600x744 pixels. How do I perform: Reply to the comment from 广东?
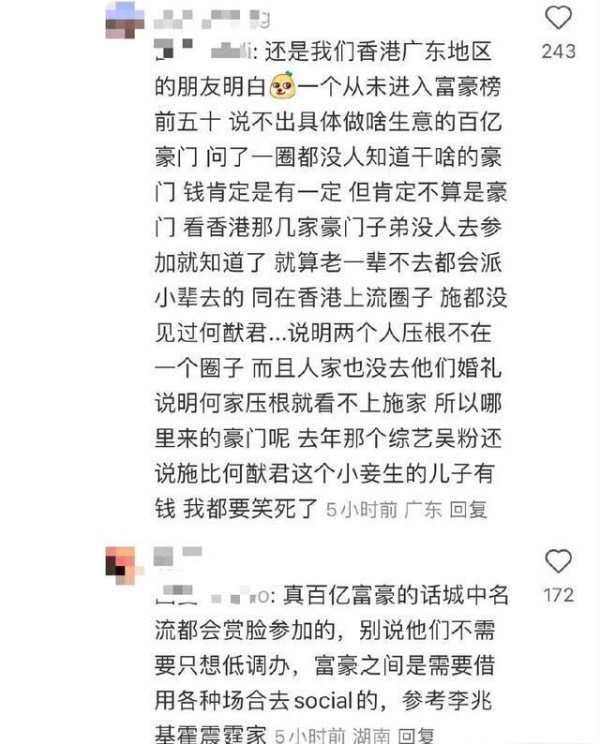(x=468, y=509)
